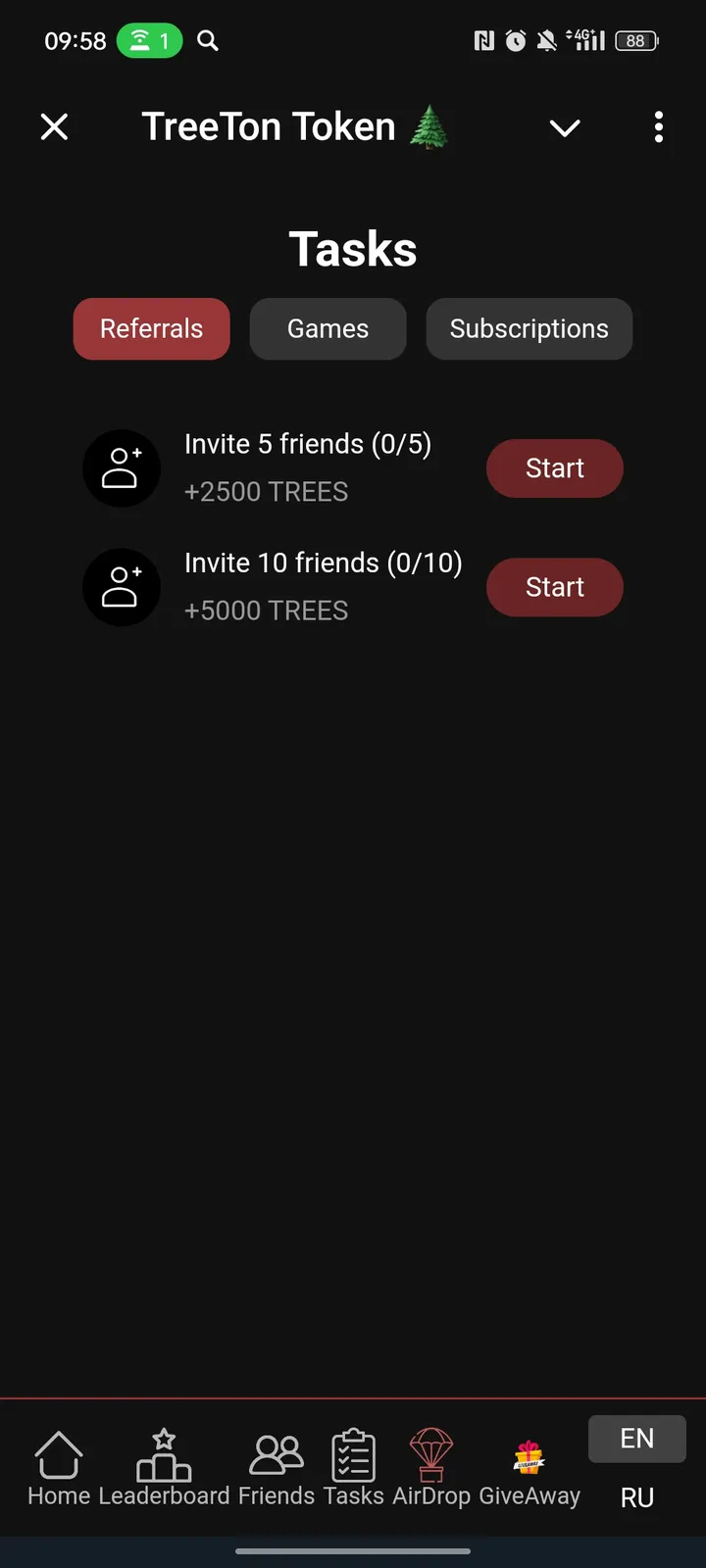706x1568 pixels.
Task: Show the Subscriptions task category
Action: pos(529,329)
